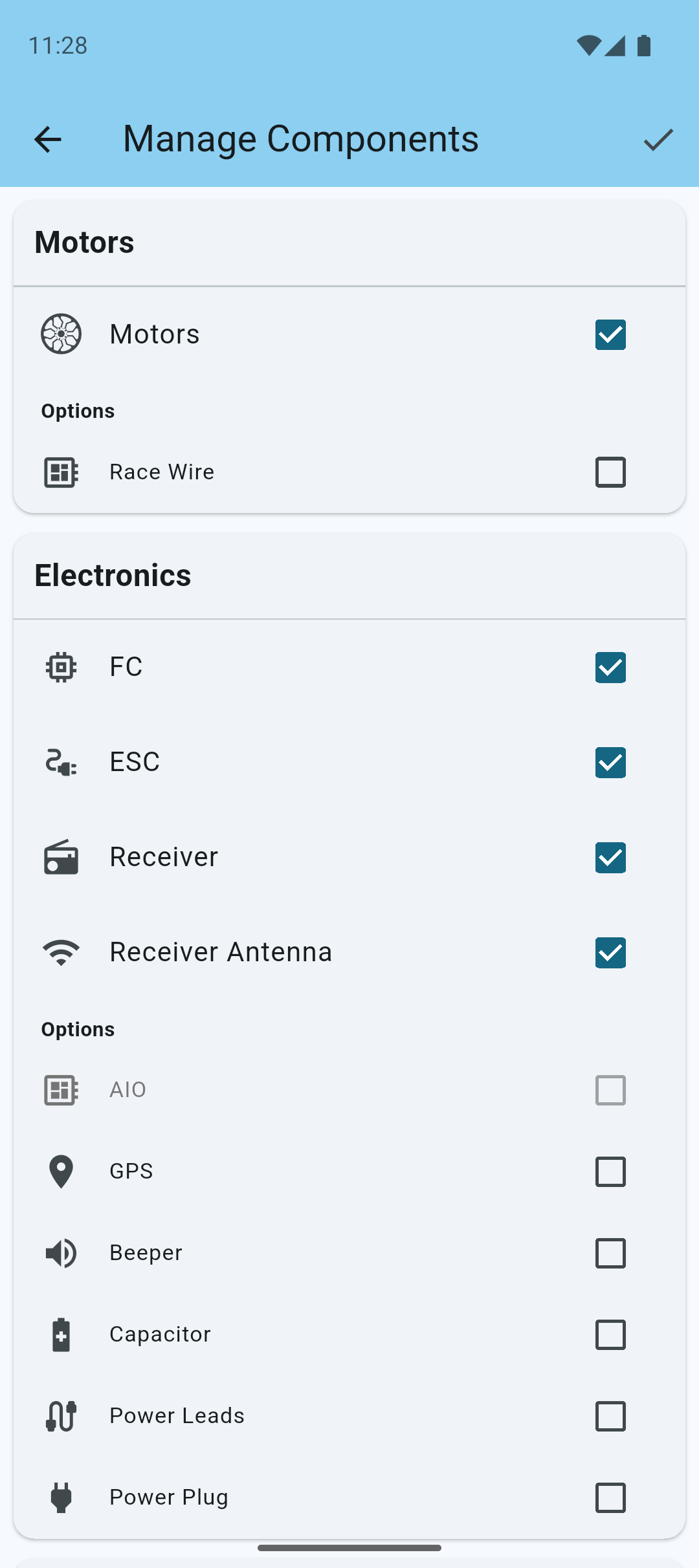Viewport: 699px width, 1568px height.
Task: Go back using the arrow button
Action: click(x=49, y=139)
